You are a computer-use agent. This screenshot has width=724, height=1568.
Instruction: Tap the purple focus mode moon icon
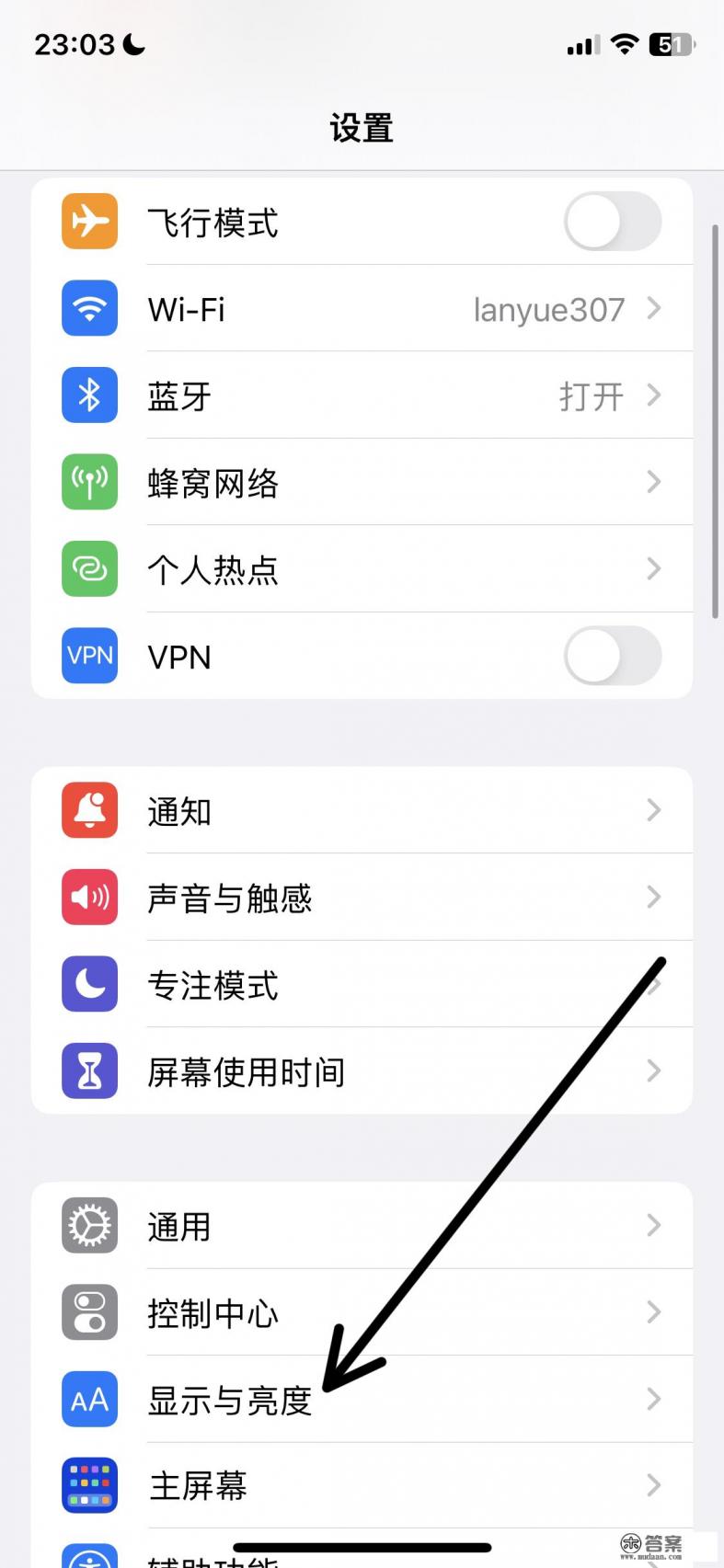coord(88,984)
